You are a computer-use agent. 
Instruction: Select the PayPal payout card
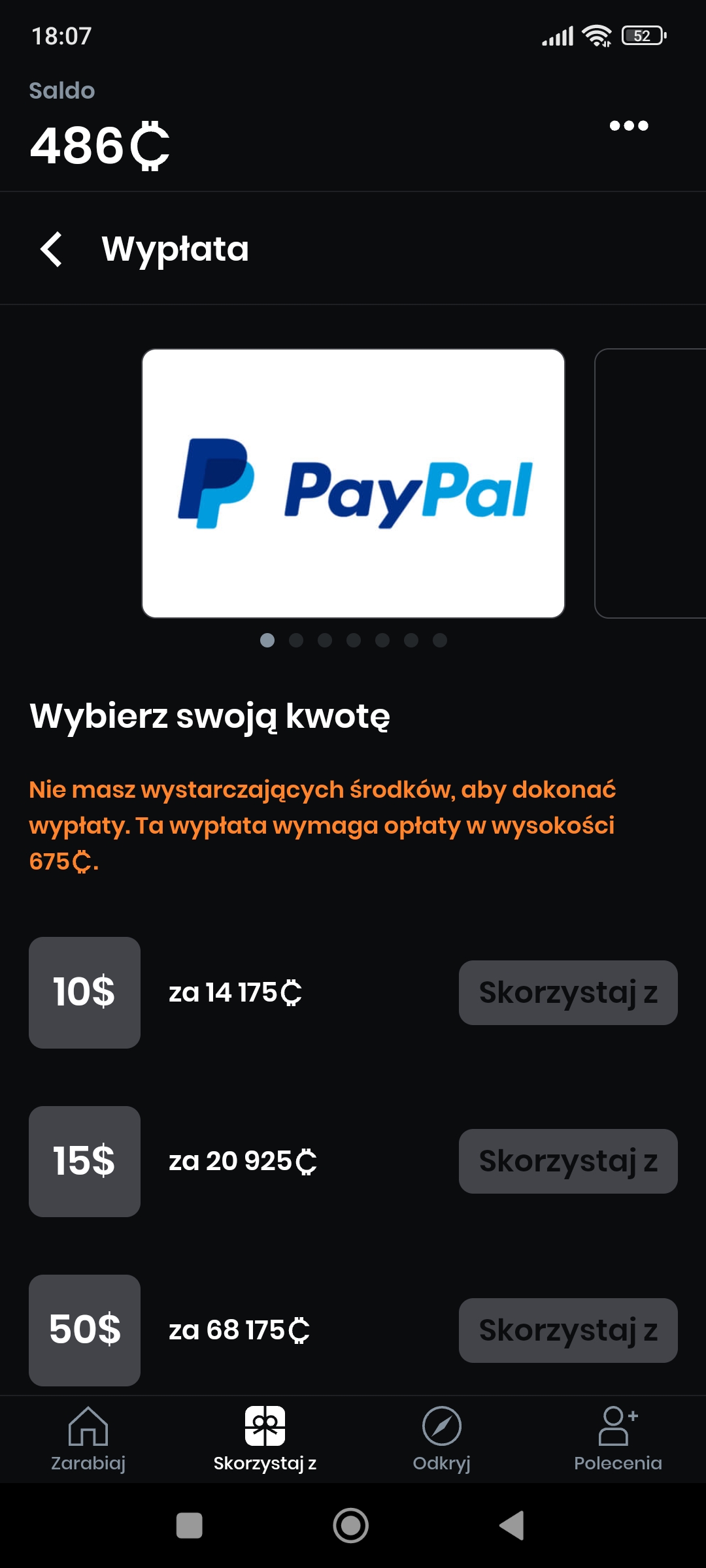point(353,483)
